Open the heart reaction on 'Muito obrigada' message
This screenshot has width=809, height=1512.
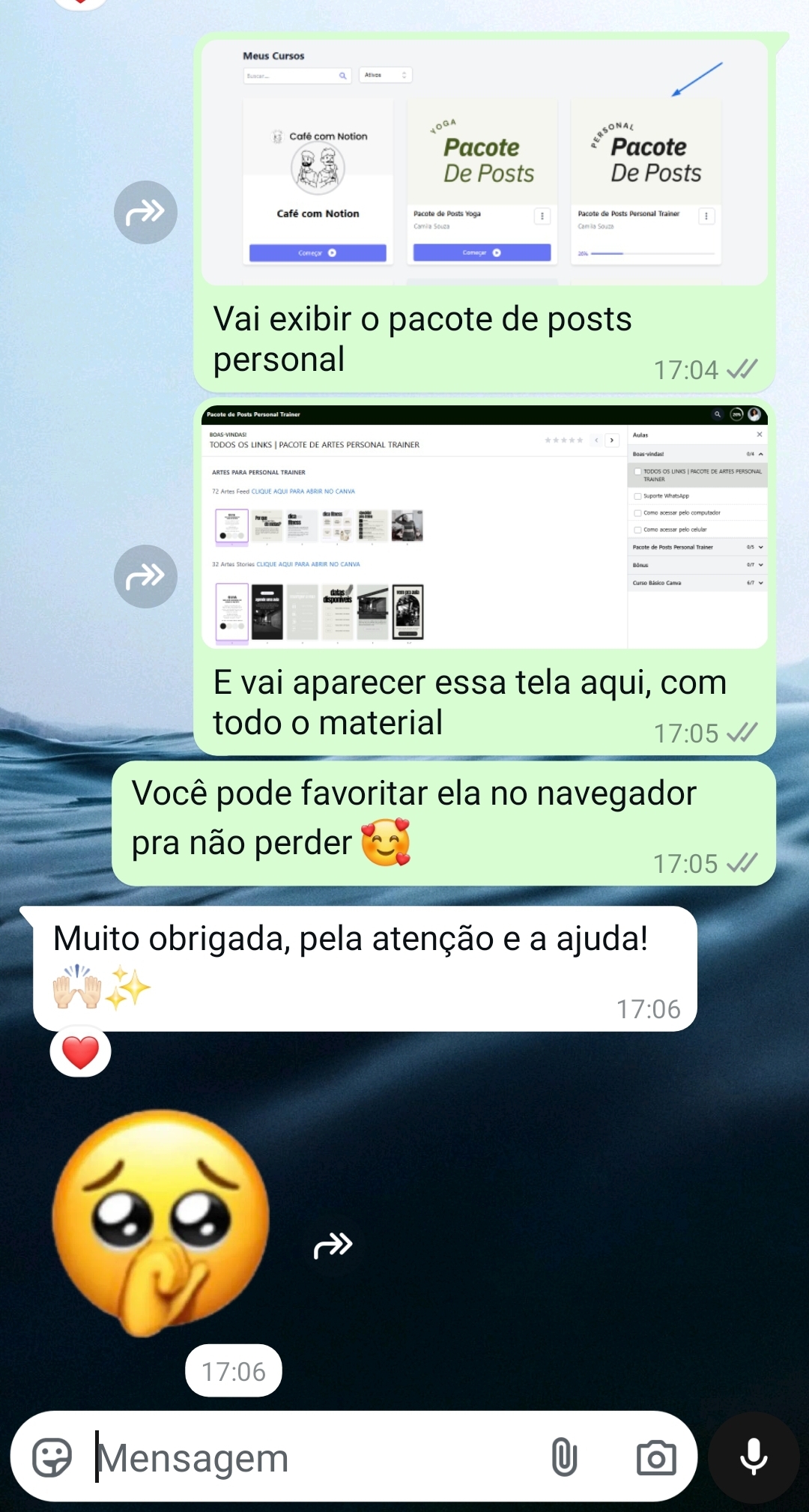click(x=80, y=1052)
